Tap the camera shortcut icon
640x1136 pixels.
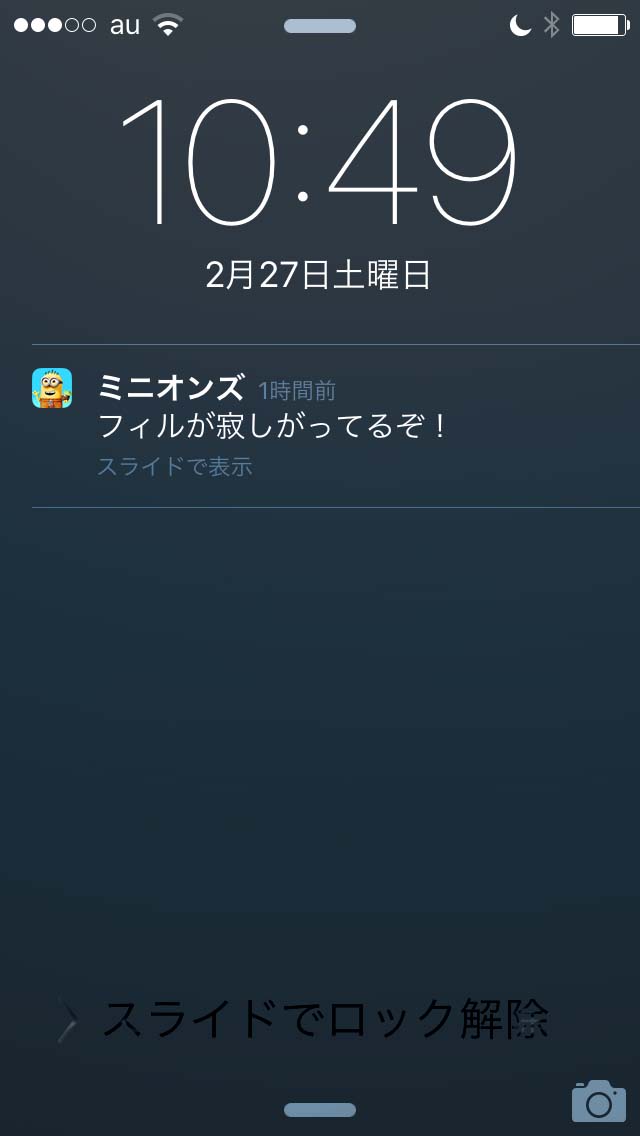coord(598,1101)
